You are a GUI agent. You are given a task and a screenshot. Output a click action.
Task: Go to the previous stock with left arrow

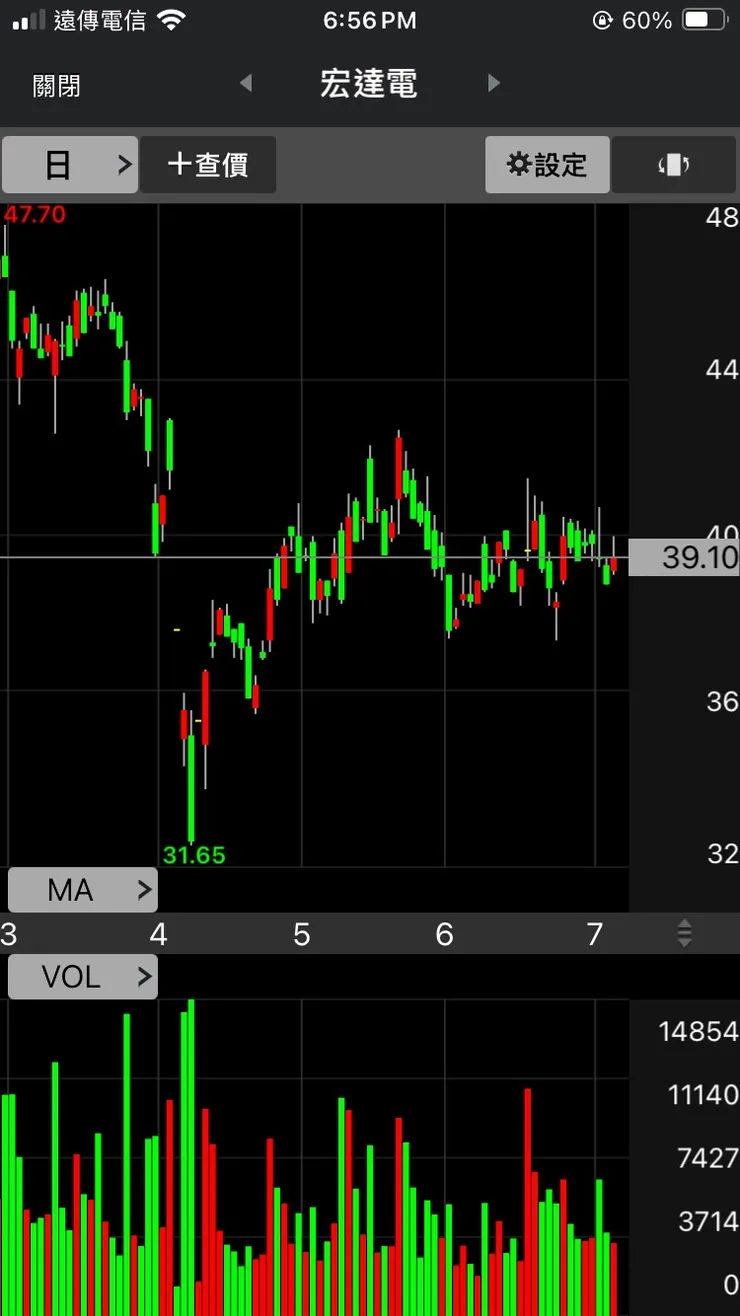coord(246,83)
